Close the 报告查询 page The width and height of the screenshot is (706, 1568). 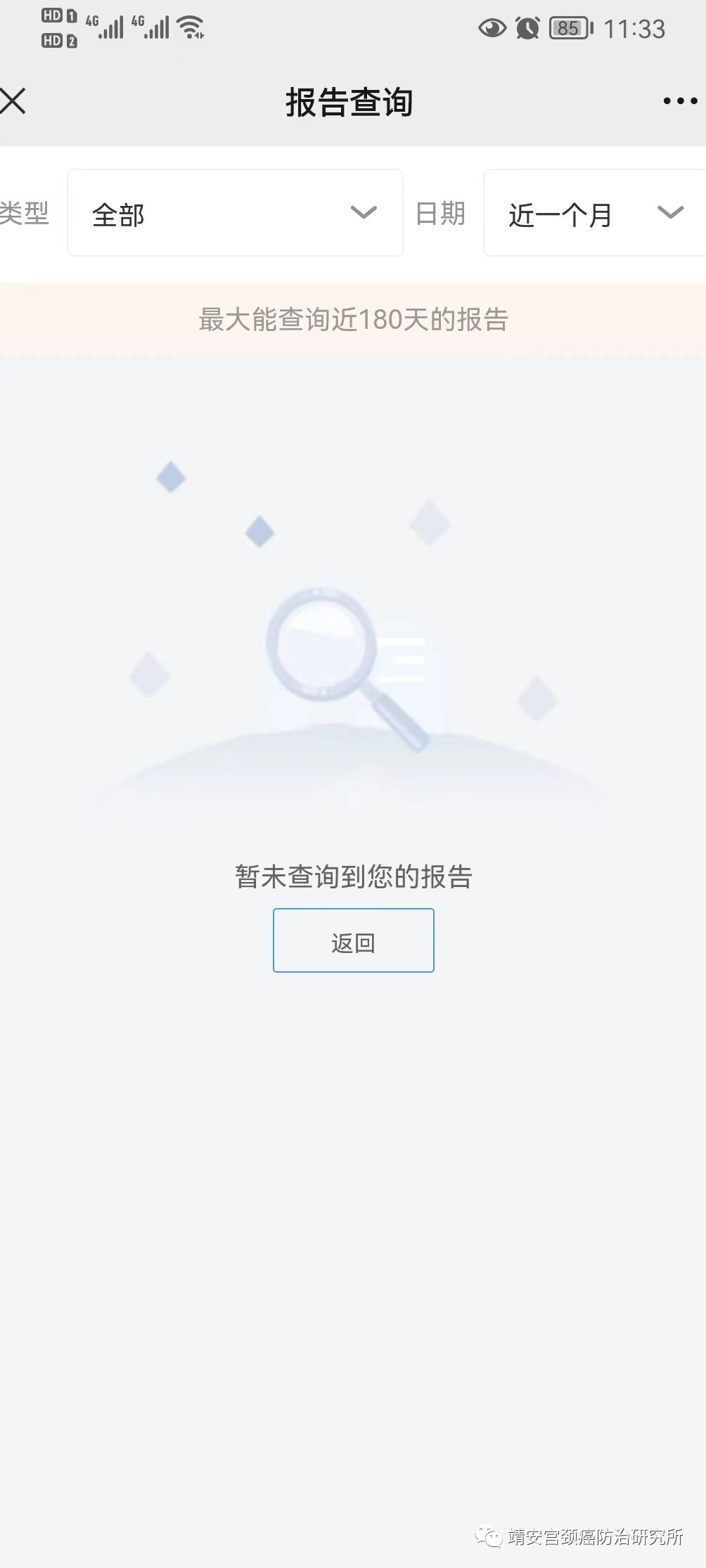click(13, 101)
